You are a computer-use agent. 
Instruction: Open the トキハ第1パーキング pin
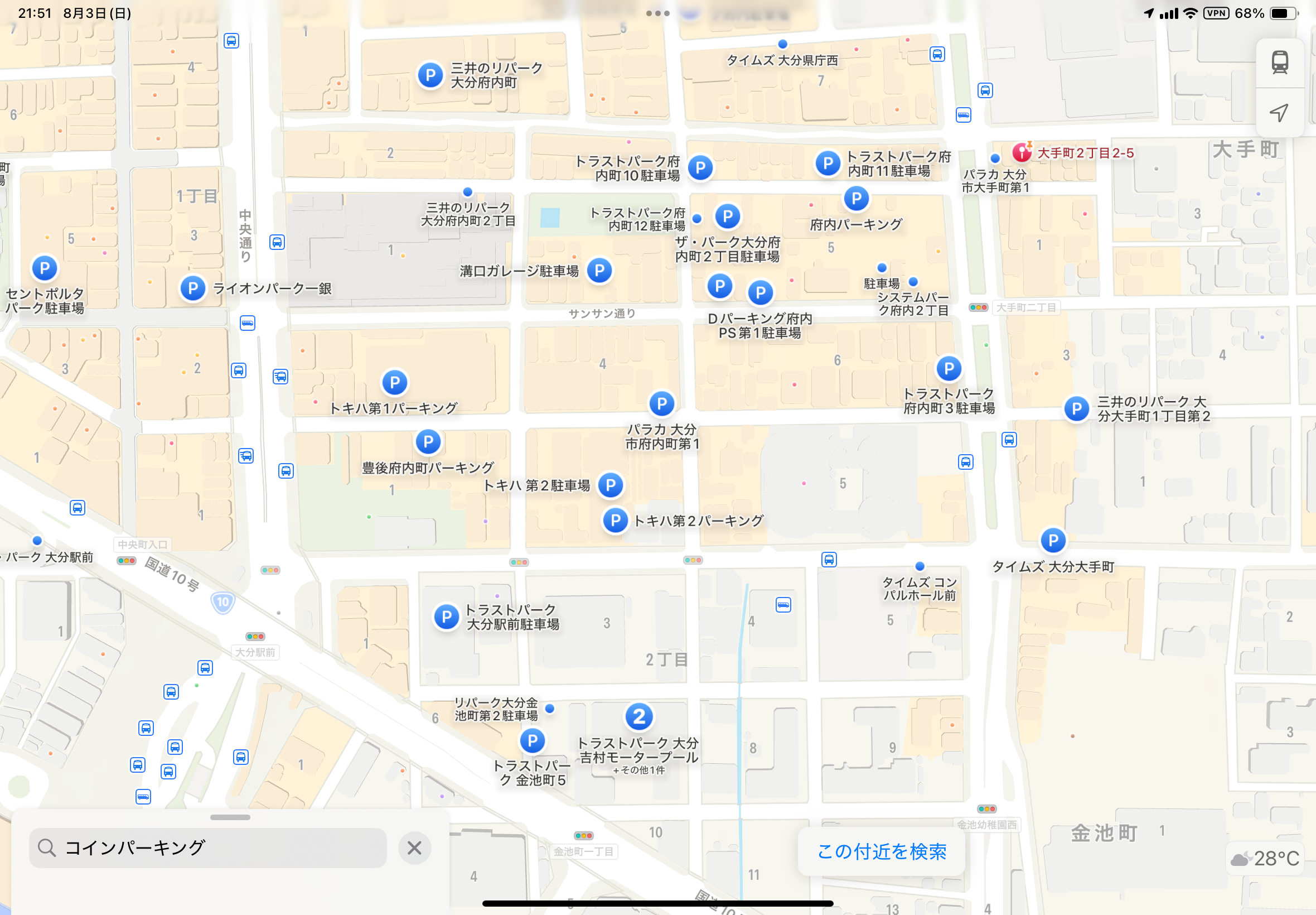(x=395, y=382)
